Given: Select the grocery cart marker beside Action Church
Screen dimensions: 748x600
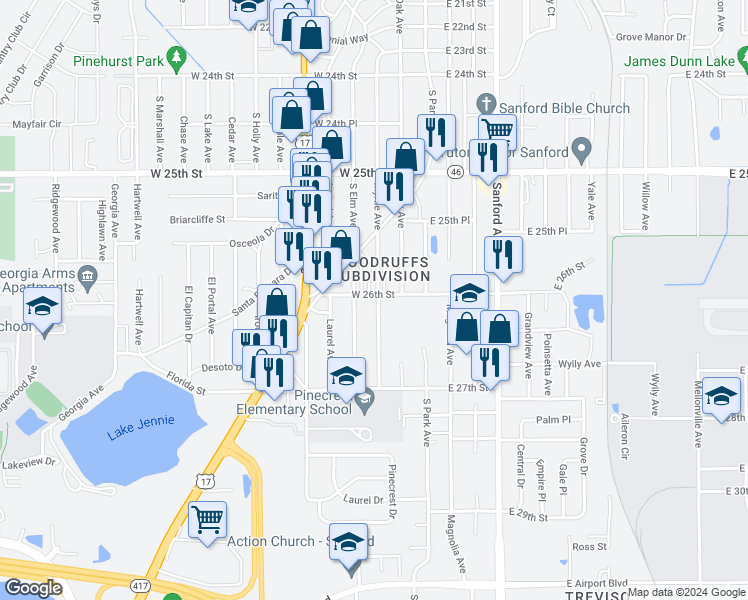Looking at the screenshot, I should tap(208, 521).
